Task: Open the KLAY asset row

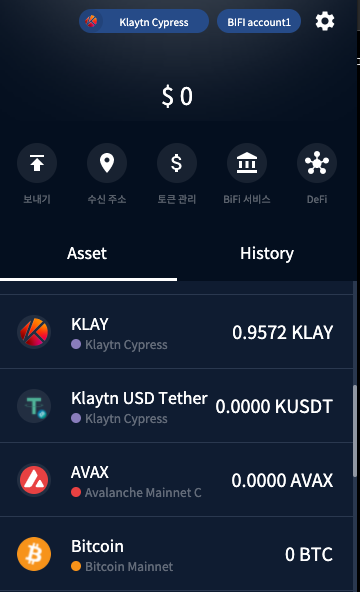Action: 176,332
